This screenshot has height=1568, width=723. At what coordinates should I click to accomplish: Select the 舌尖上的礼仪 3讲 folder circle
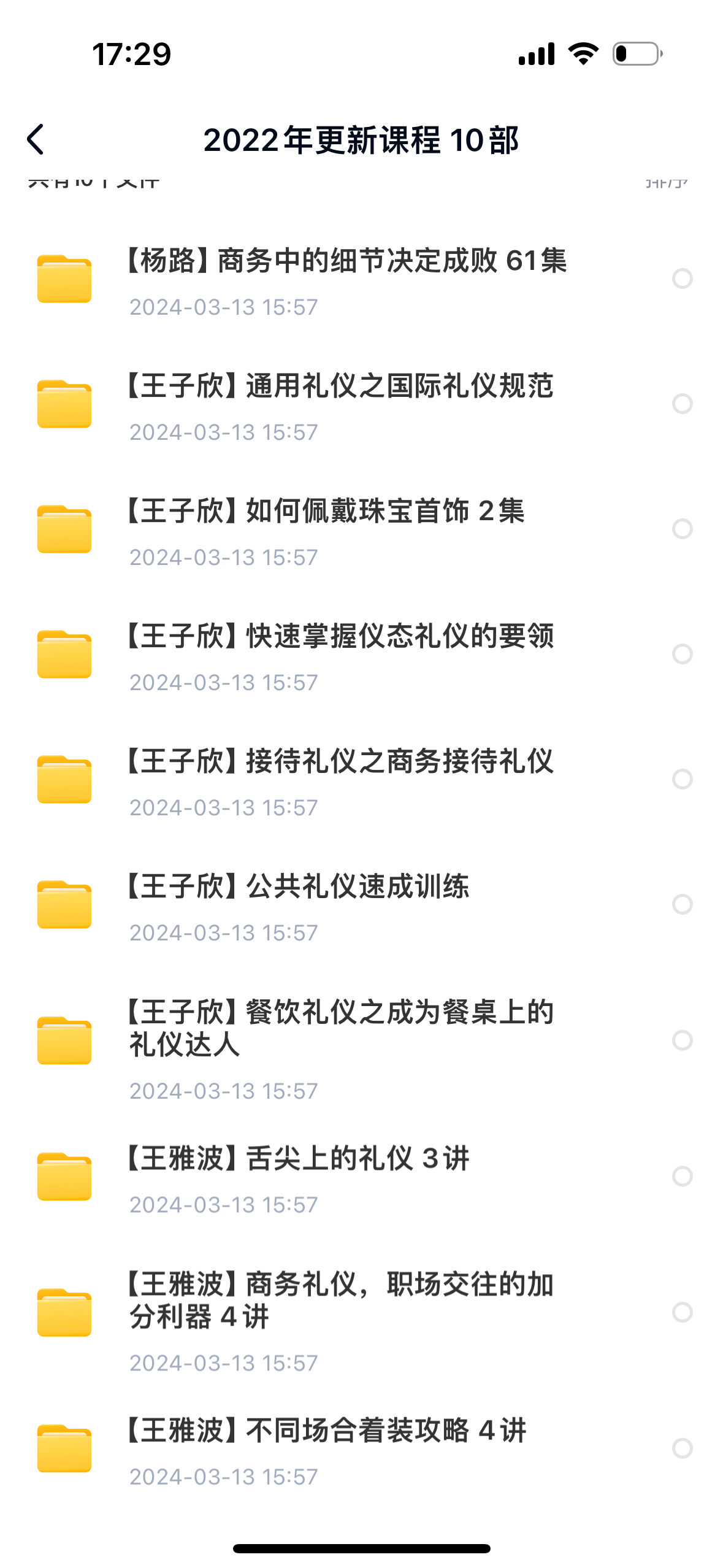(682, 1176)
